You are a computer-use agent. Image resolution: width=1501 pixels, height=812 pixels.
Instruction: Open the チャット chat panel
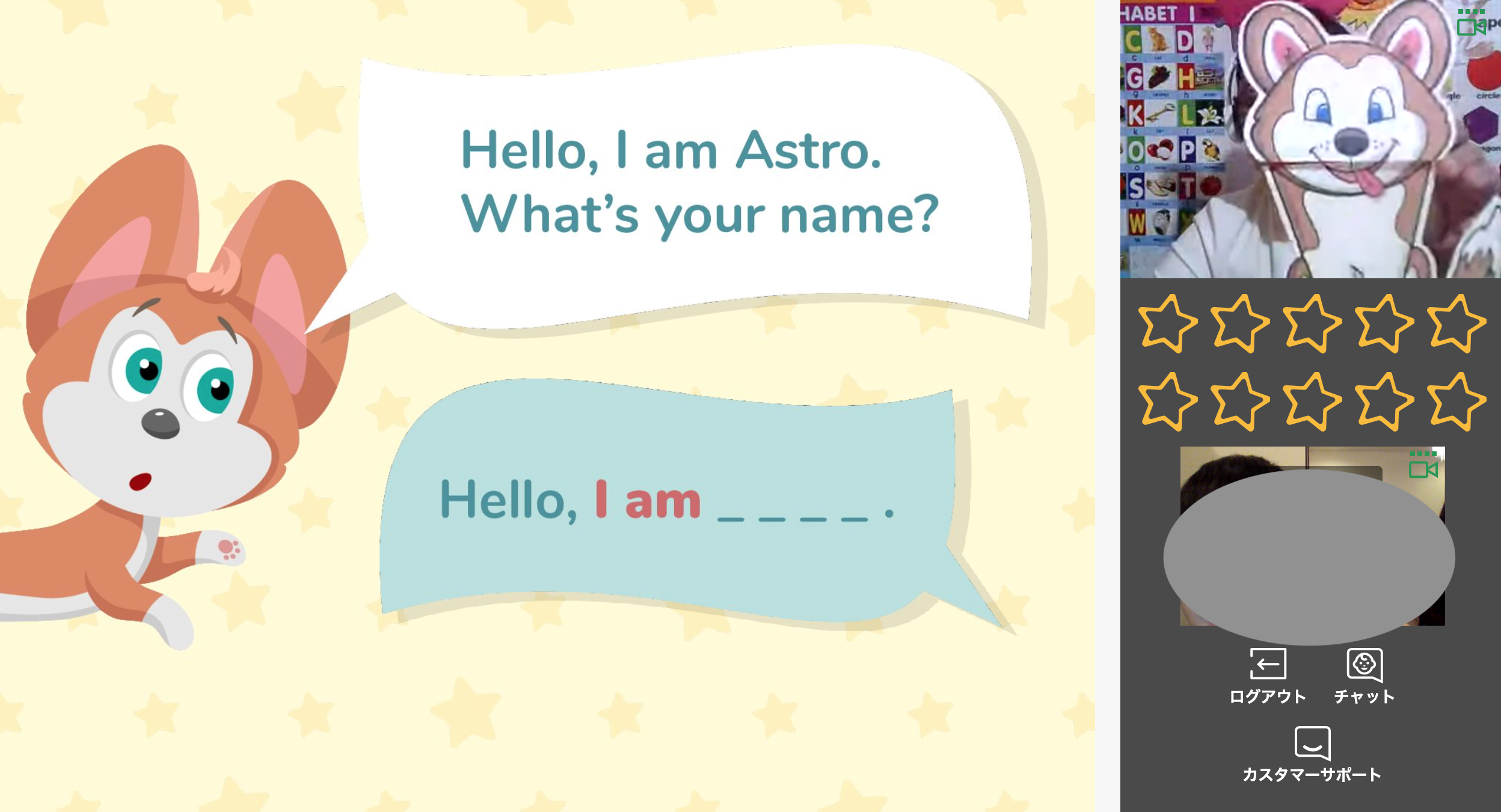pyautogui.click(x=1364, y=674)
